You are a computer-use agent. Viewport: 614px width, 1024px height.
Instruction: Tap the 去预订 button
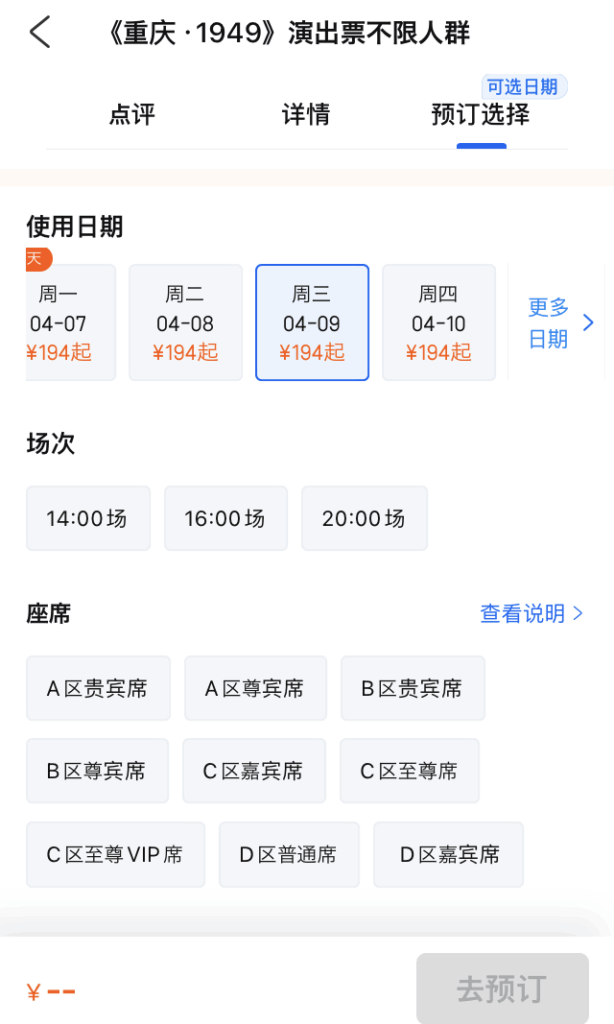[502, 989]
